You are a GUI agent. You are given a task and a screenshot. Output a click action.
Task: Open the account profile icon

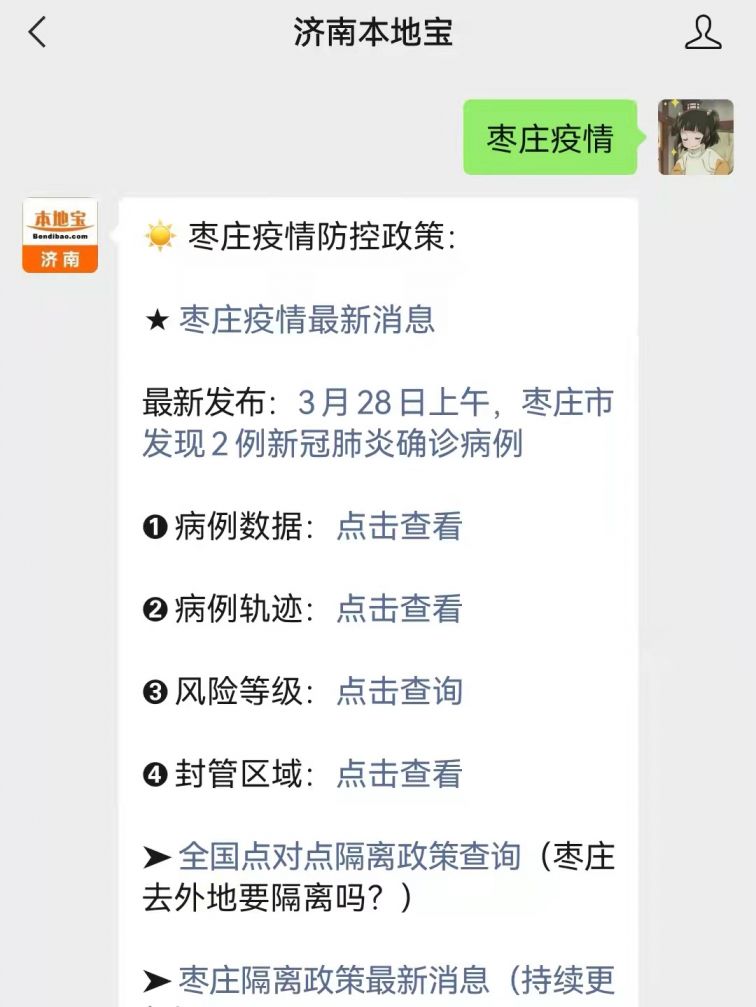tap(702, 33)
